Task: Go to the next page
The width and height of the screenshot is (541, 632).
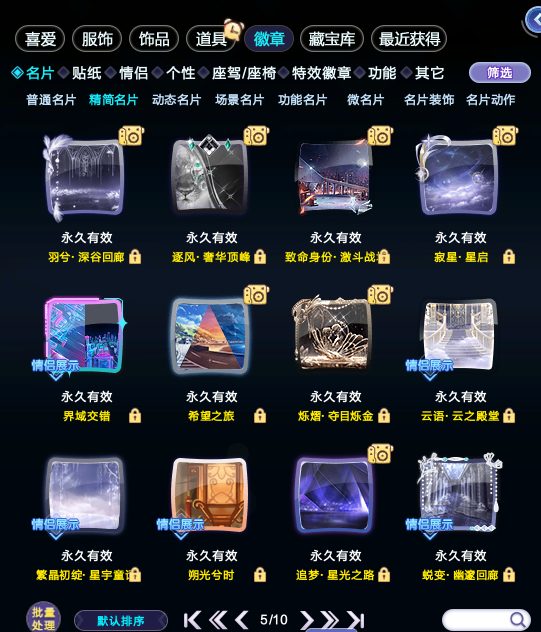Action: [x=307, y=620]
